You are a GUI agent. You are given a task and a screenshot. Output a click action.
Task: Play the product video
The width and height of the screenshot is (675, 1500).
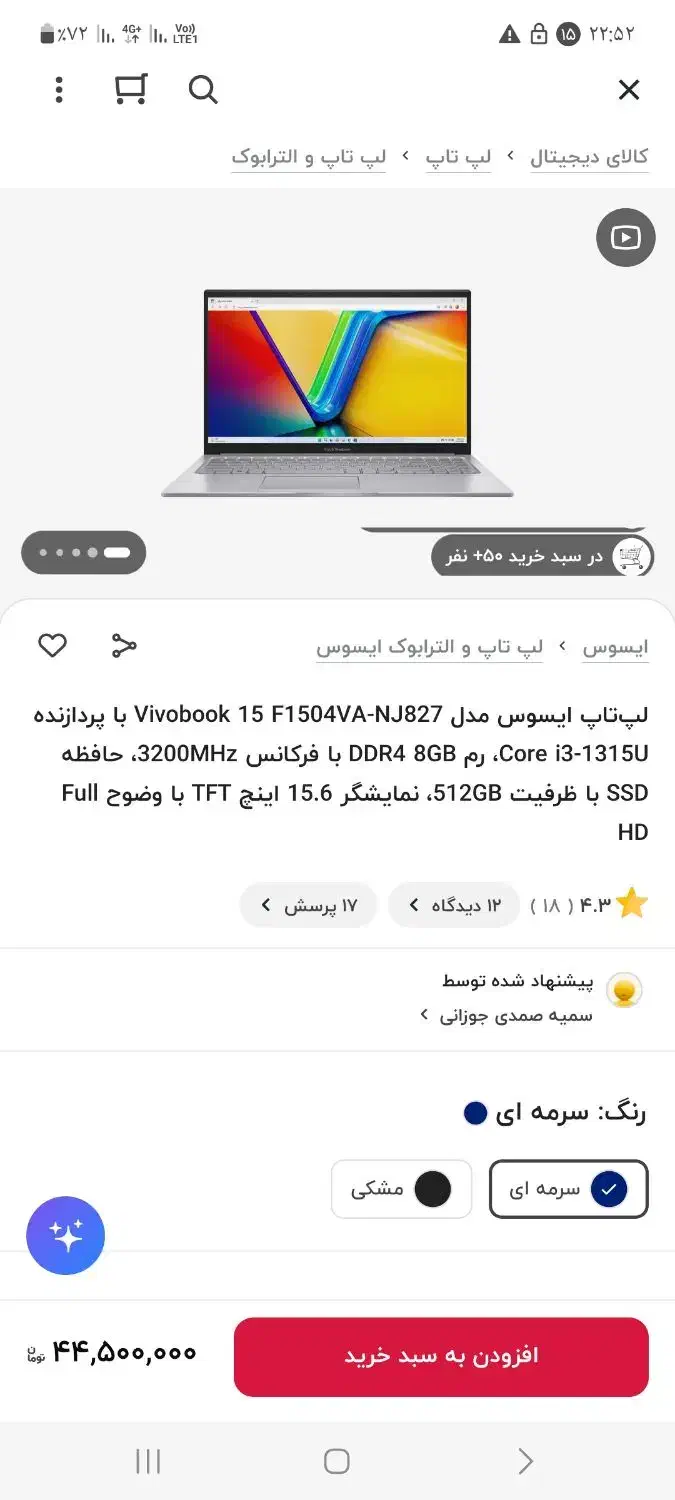[625, 237]
